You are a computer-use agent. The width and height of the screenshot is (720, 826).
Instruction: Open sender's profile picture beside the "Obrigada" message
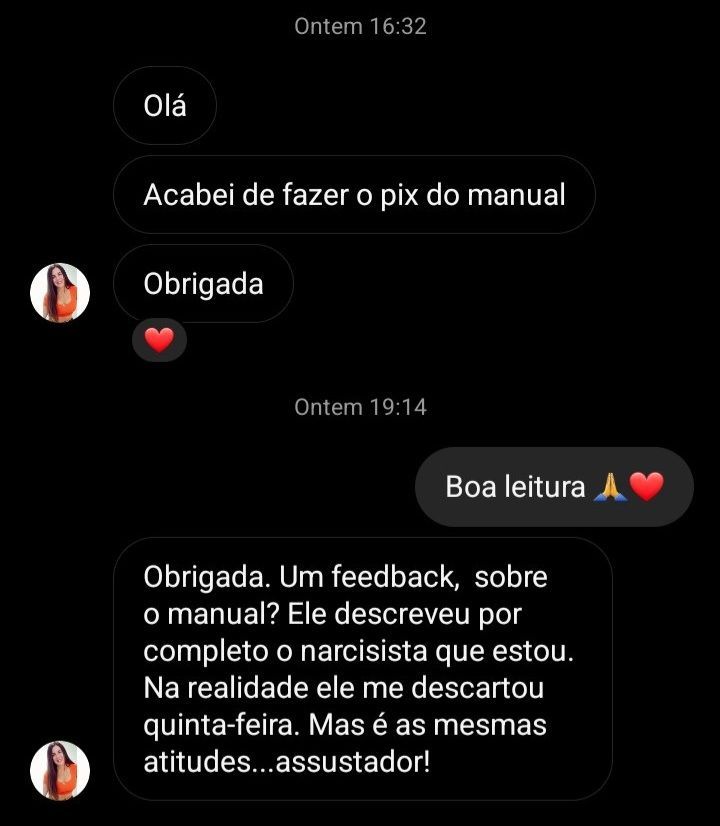[x=60, y=293]
